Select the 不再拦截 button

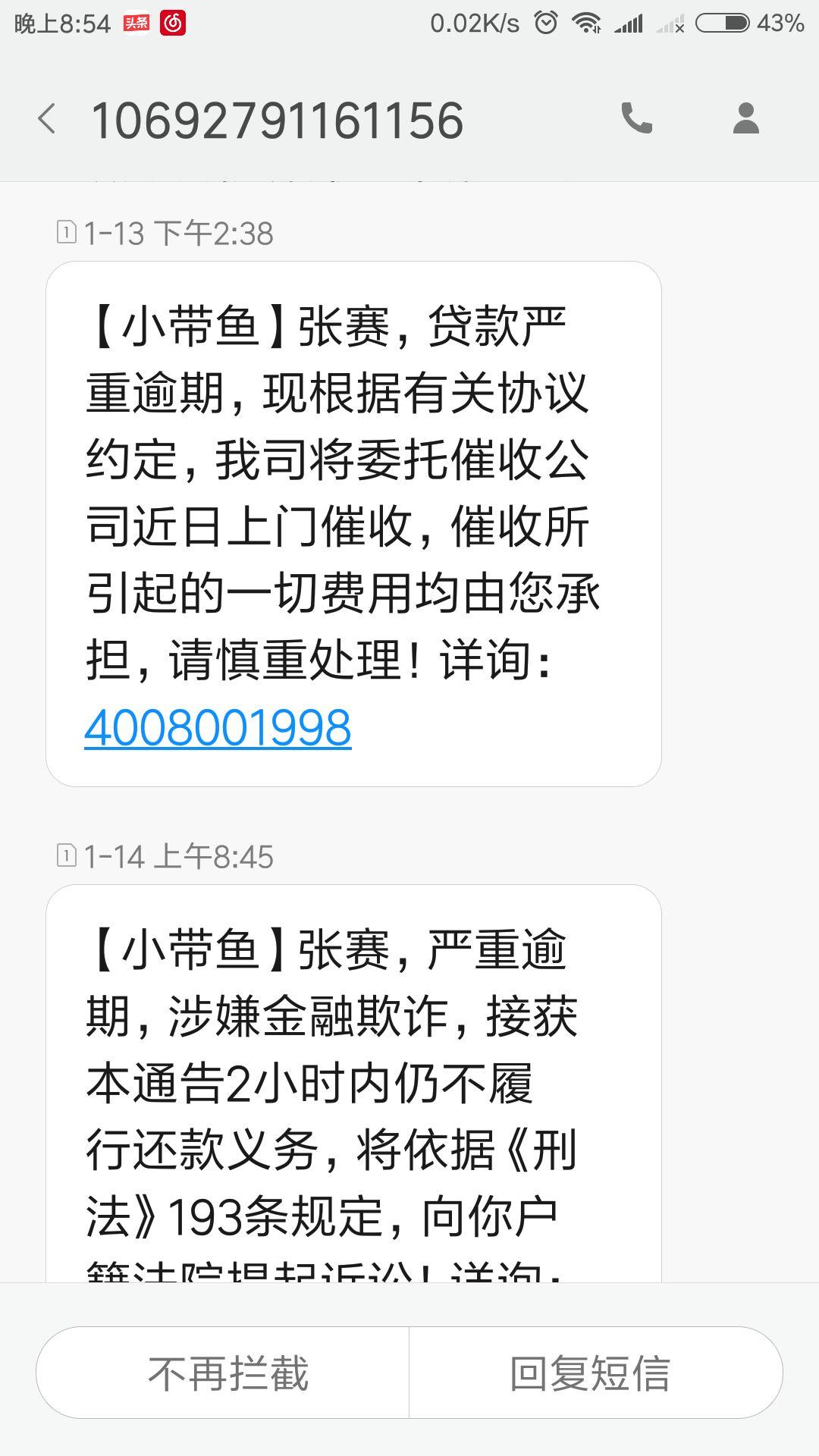pyautogui.click(x=227, y=1373)
